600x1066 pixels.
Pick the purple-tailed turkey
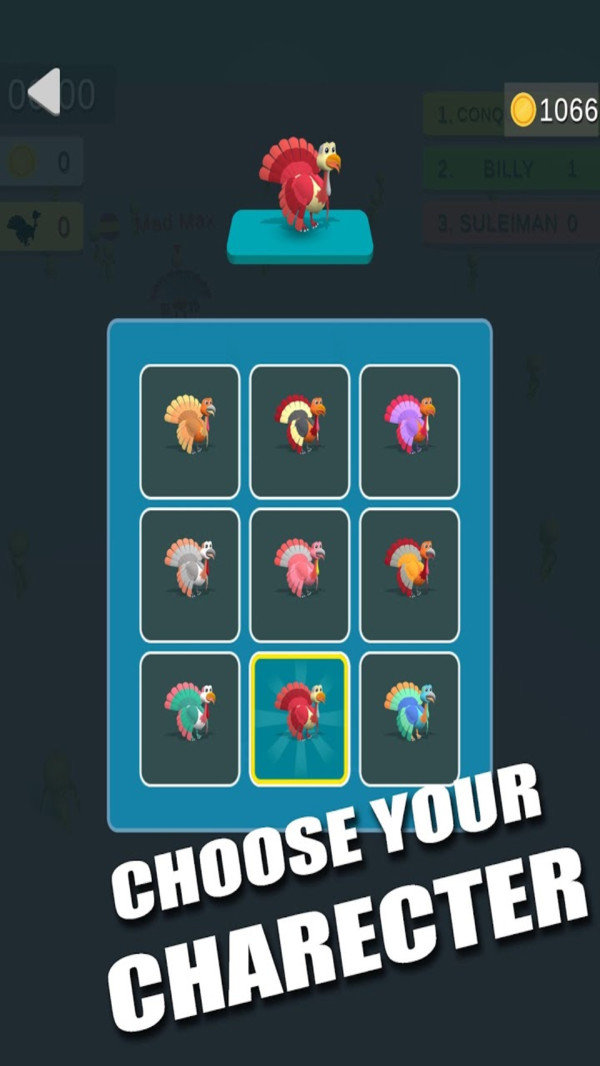tap(410, 431)
